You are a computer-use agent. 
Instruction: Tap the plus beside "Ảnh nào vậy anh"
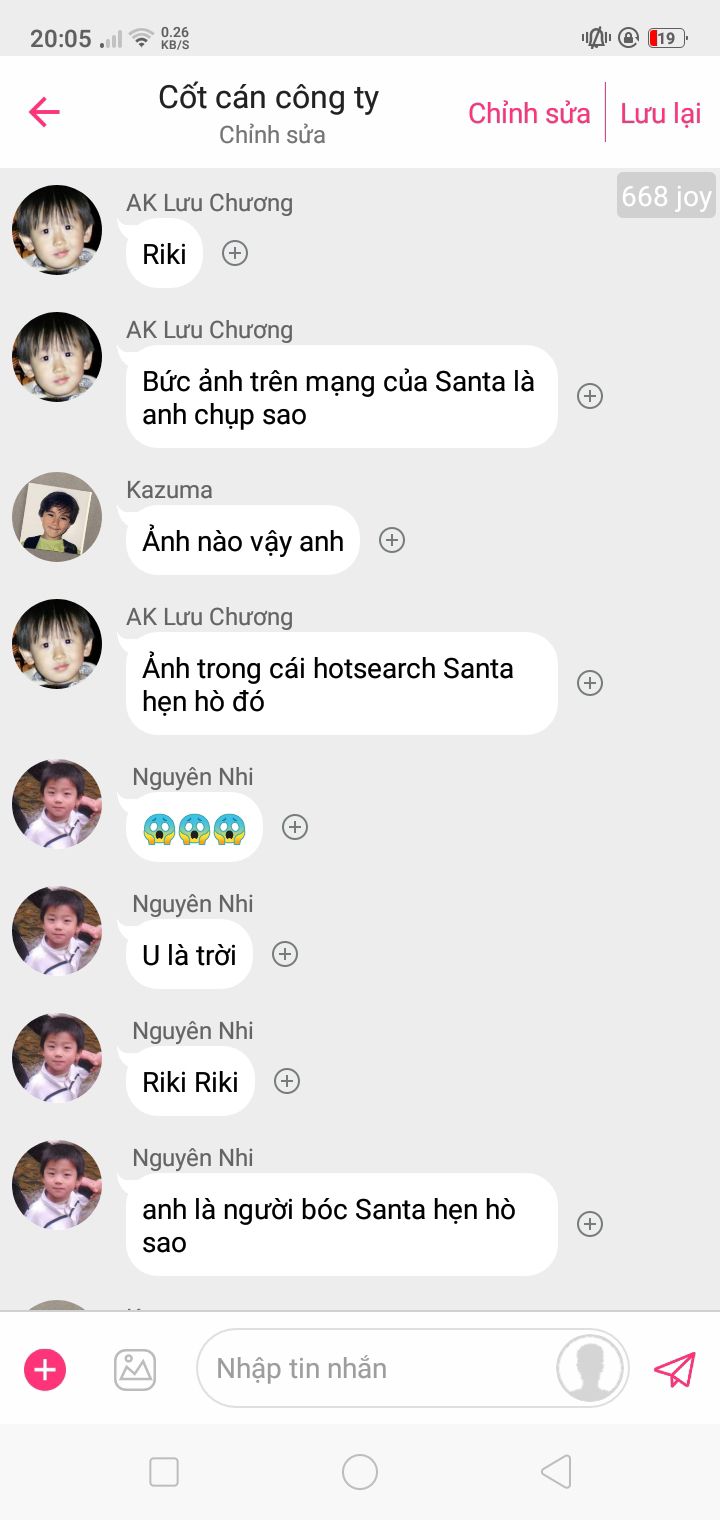click(x=392, y=540)
